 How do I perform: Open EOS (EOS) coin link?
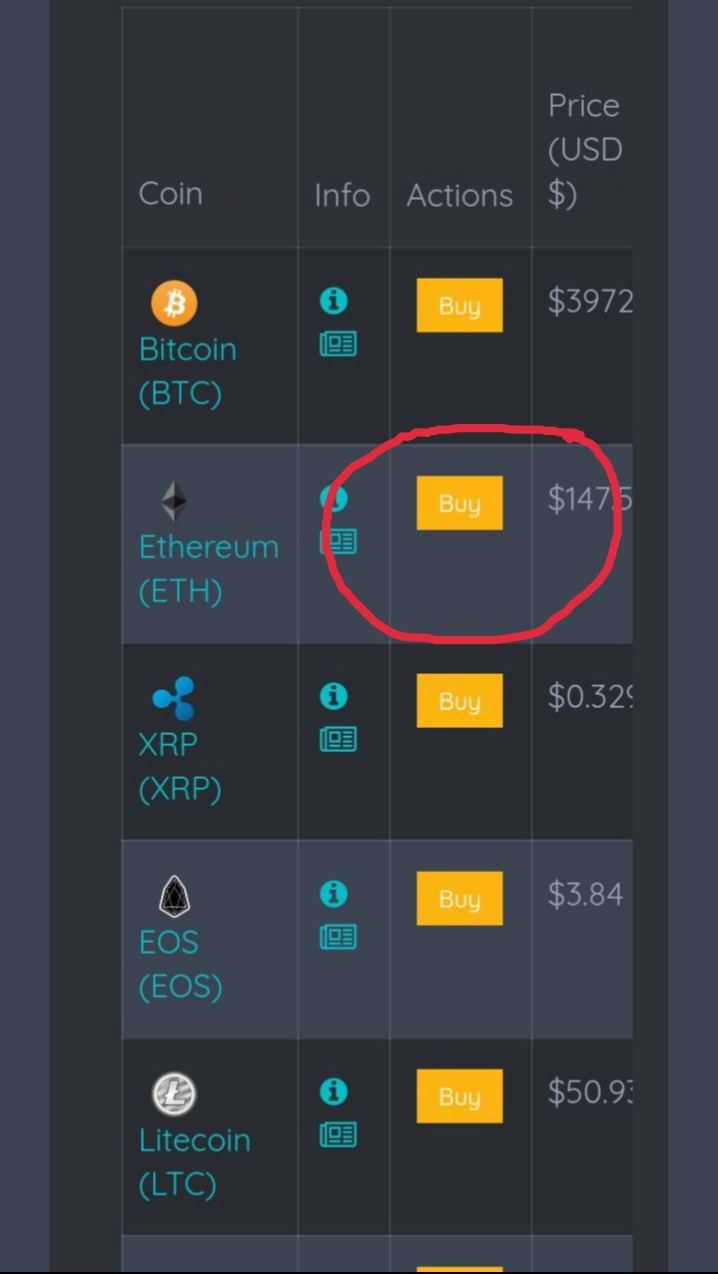(x=180, y=964)
